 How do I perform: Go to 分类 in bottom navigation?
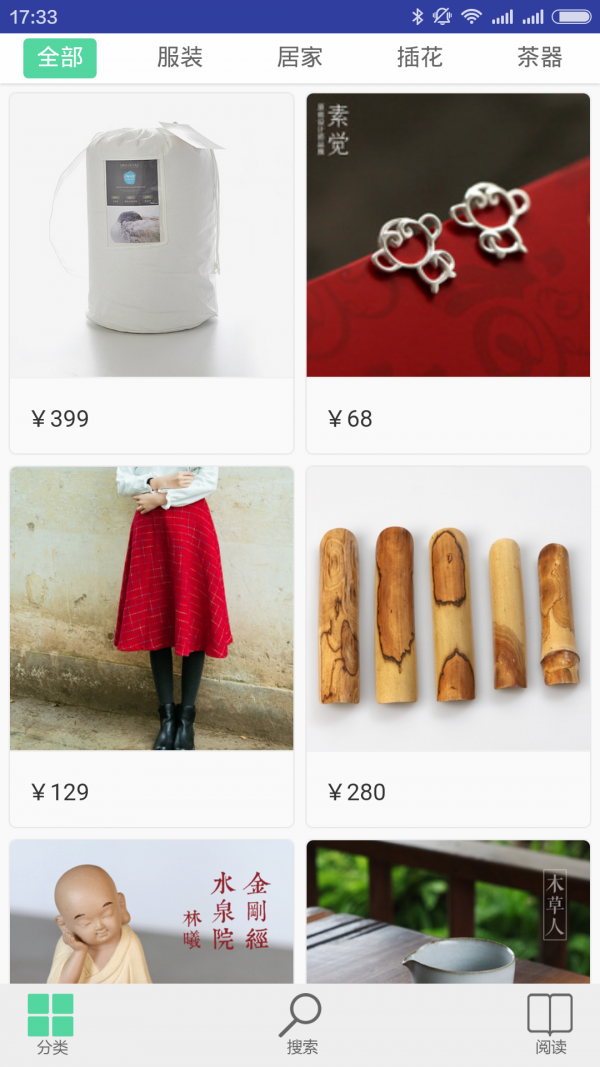click(52, 1025)
